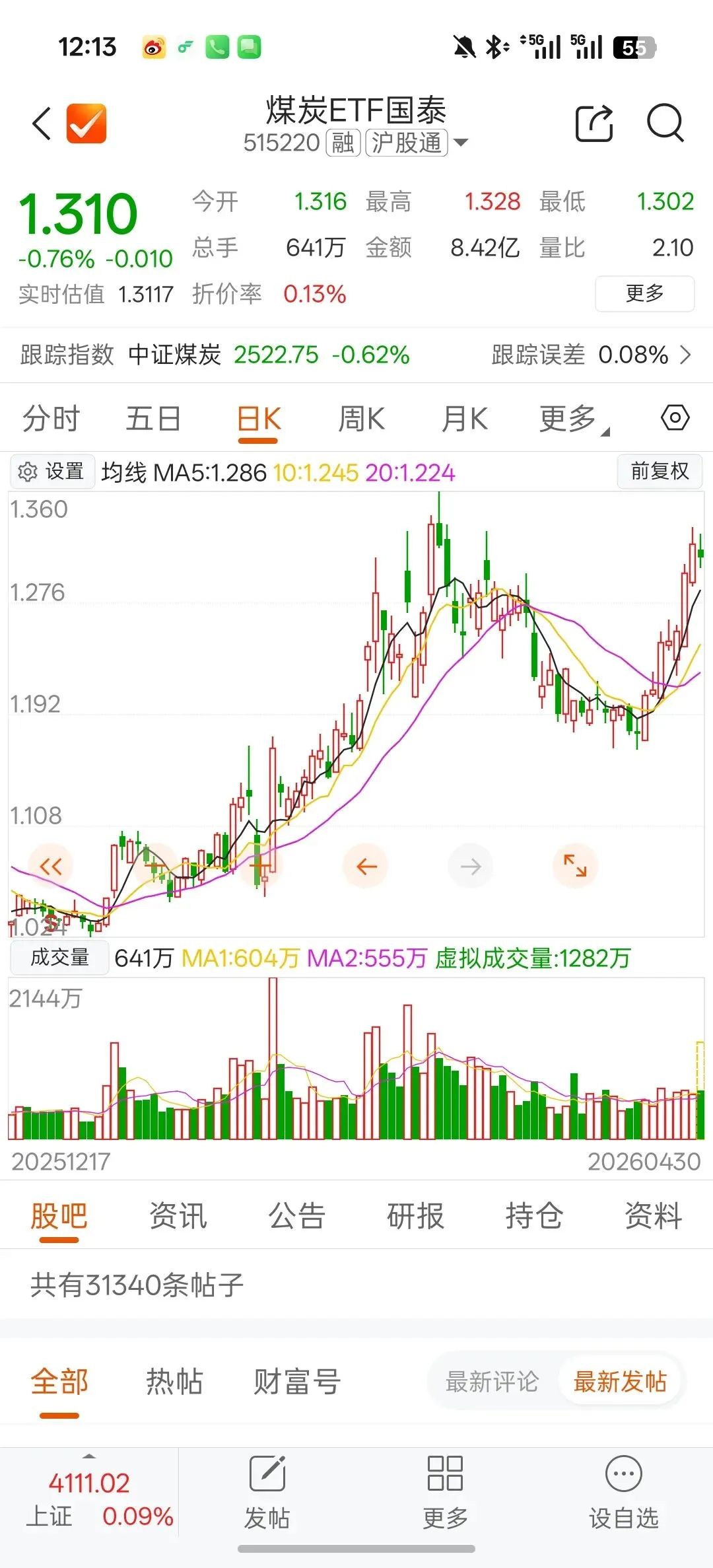The image size is (713, 1568).
Task: Open chart settings hexagon icon
Action: (675, 418)
